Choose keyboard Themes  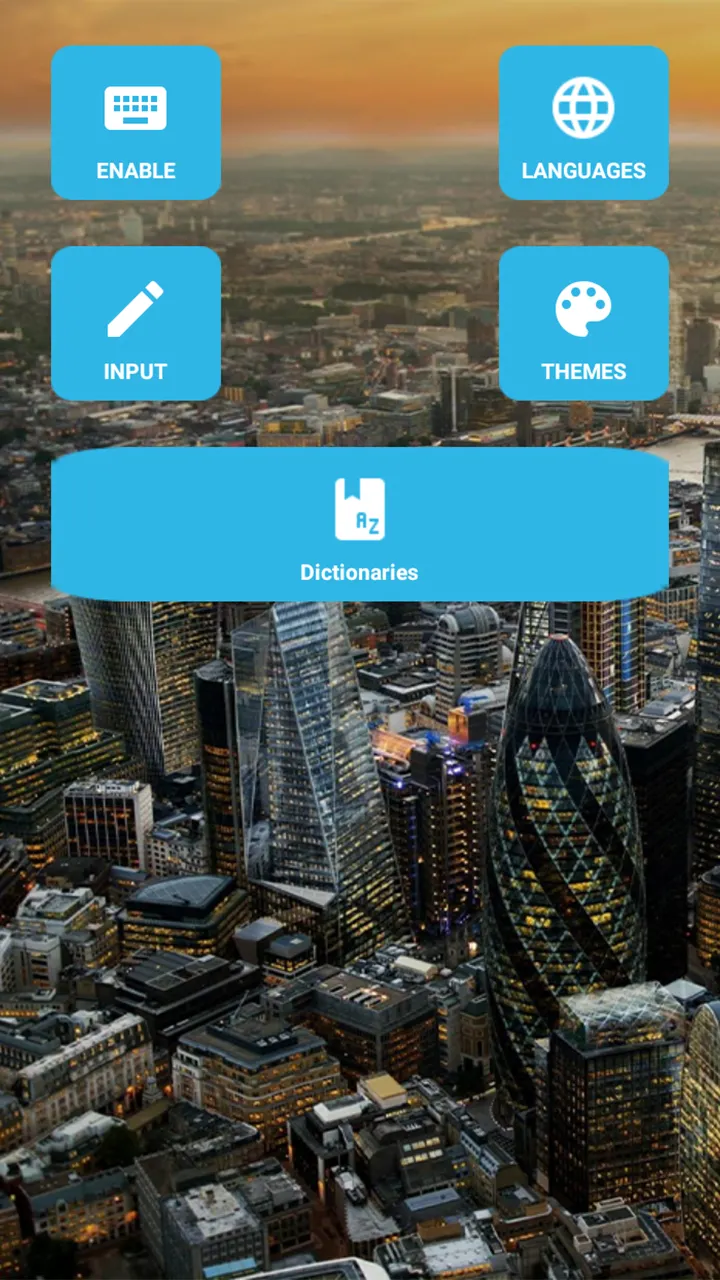coord(584,324)
